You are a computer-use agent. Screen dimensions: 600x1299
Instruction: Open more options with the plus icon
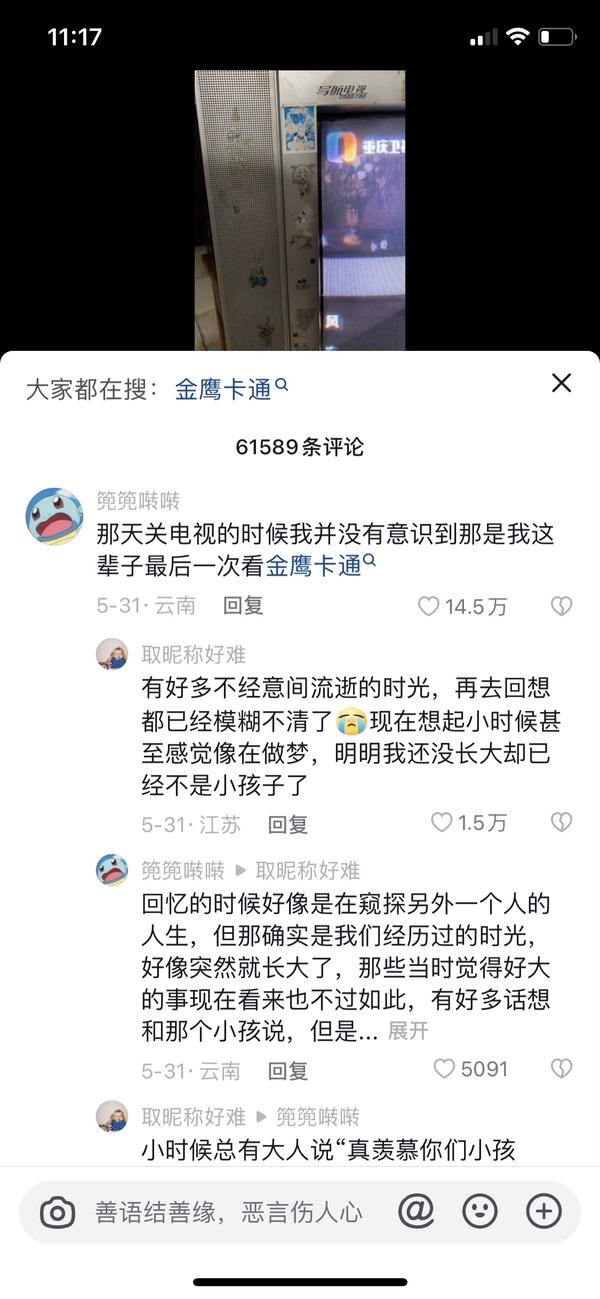[x=543, y=1212]
